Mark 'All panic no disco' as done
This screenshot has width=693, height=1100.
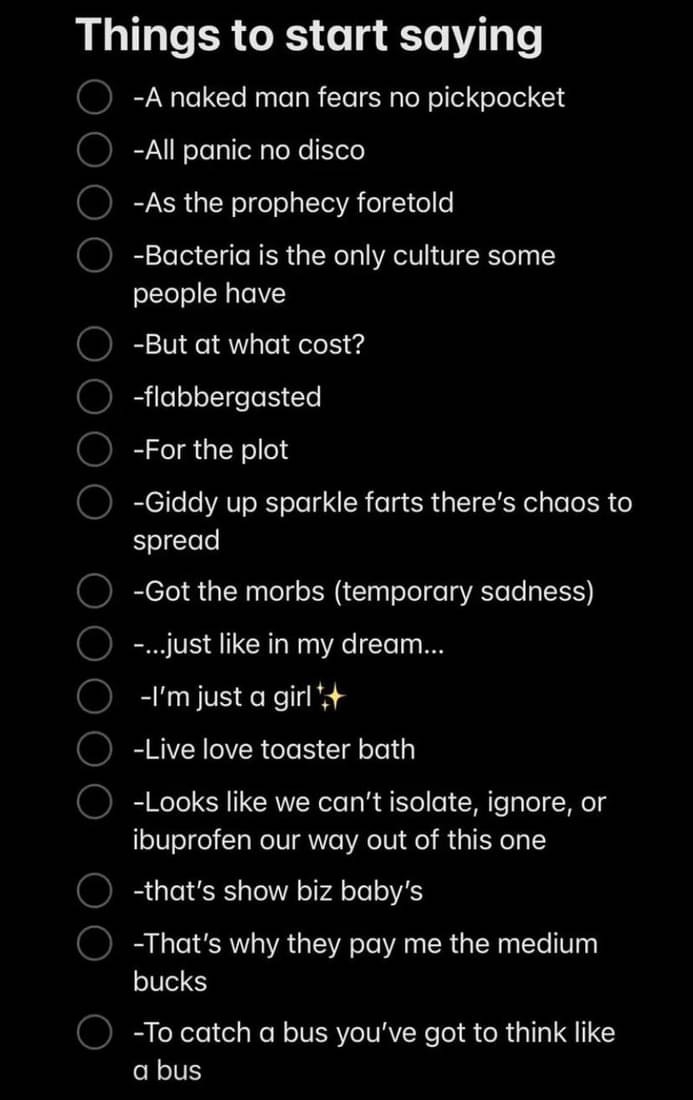click(94, 152)
